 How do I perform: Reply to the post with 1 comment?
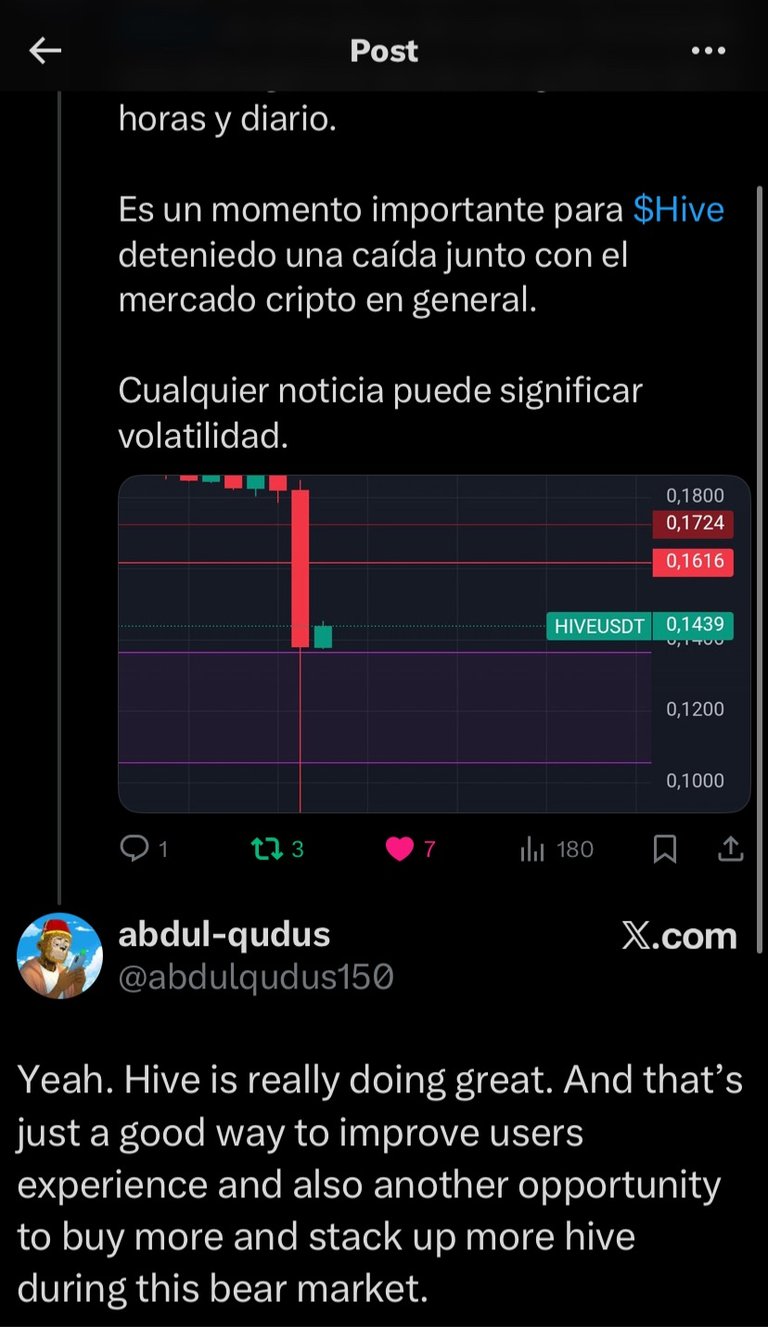(x=134, y=849)
